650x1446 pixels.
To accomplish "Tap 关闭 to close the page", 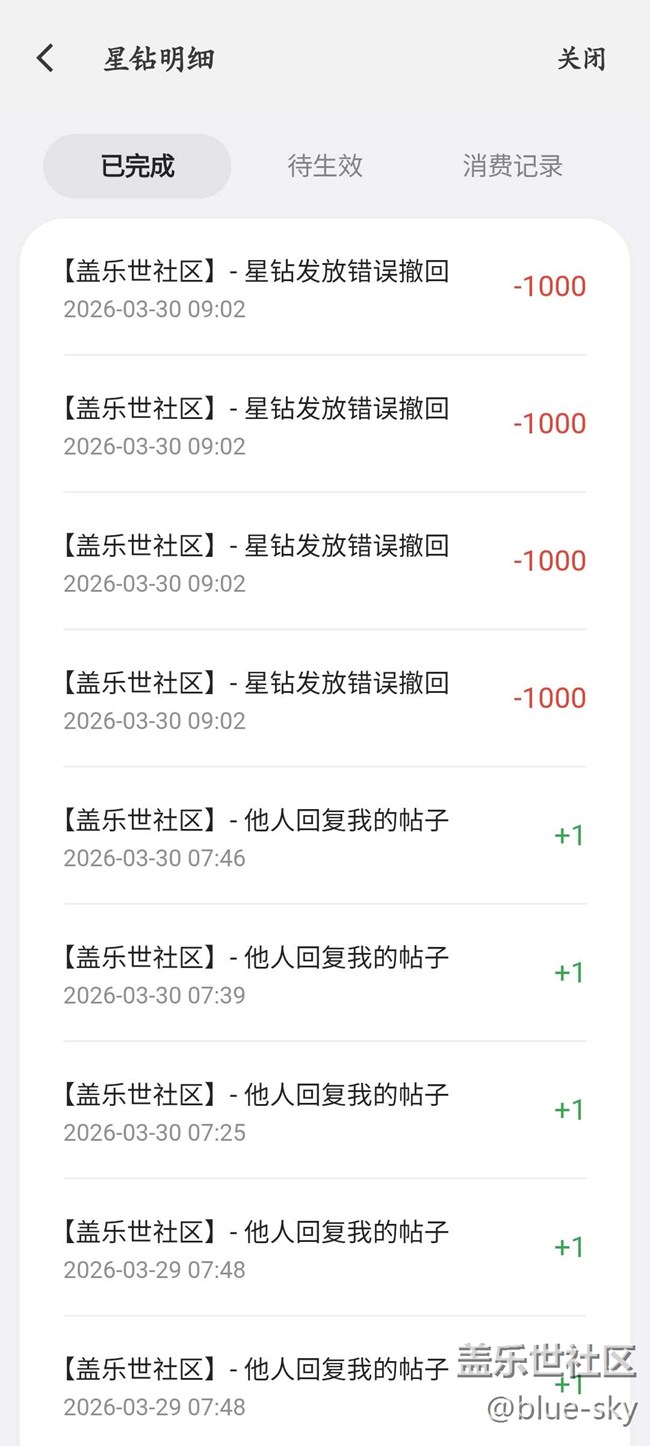I will (x=581, y=58).
